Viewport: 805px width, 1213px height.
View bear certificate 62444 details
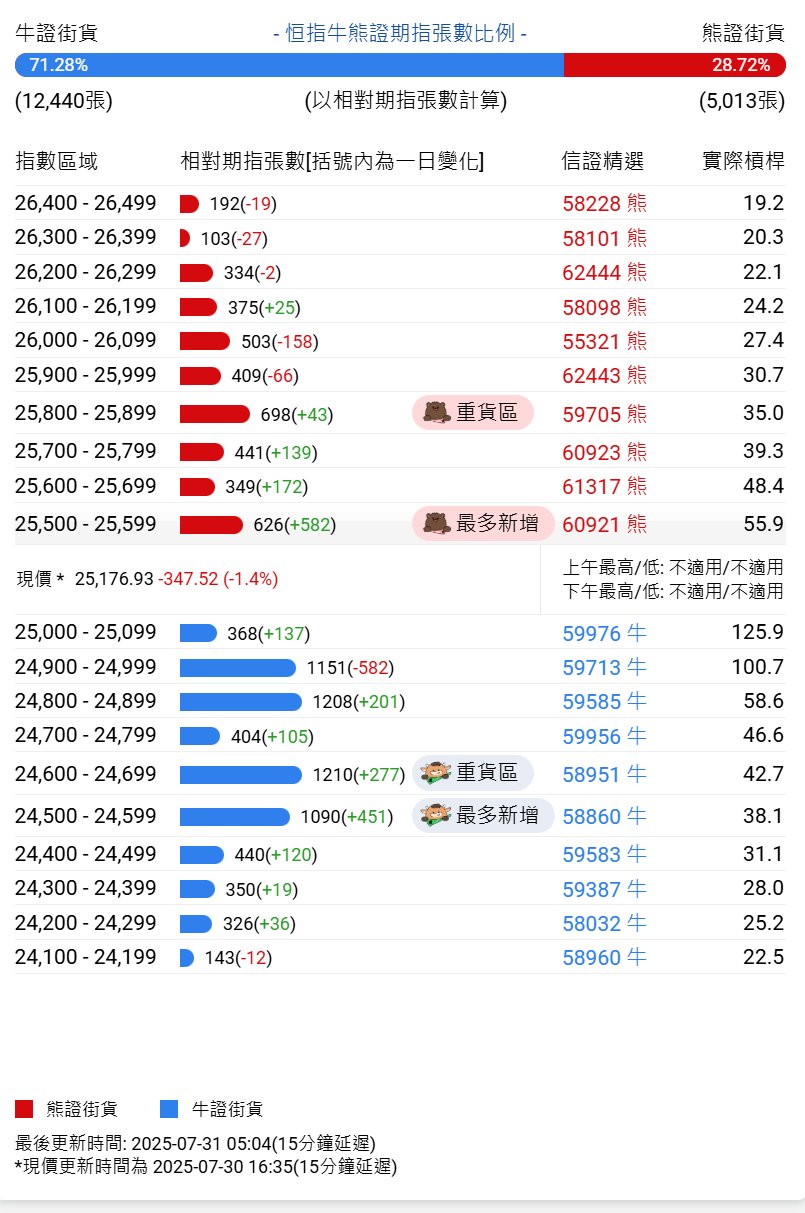(604, 273)
